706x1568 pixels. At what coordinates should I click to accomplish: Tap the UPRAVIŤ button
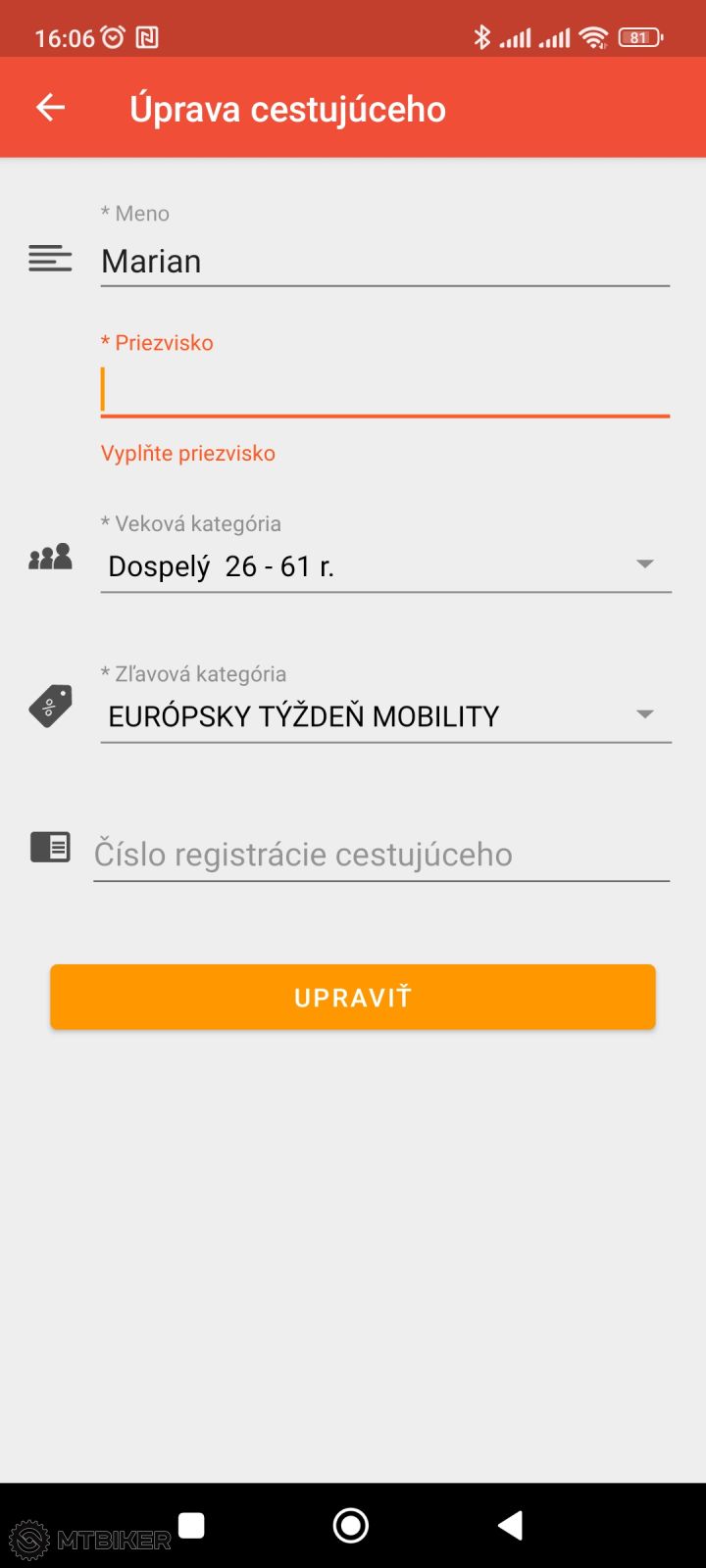(x=353, y=997)
